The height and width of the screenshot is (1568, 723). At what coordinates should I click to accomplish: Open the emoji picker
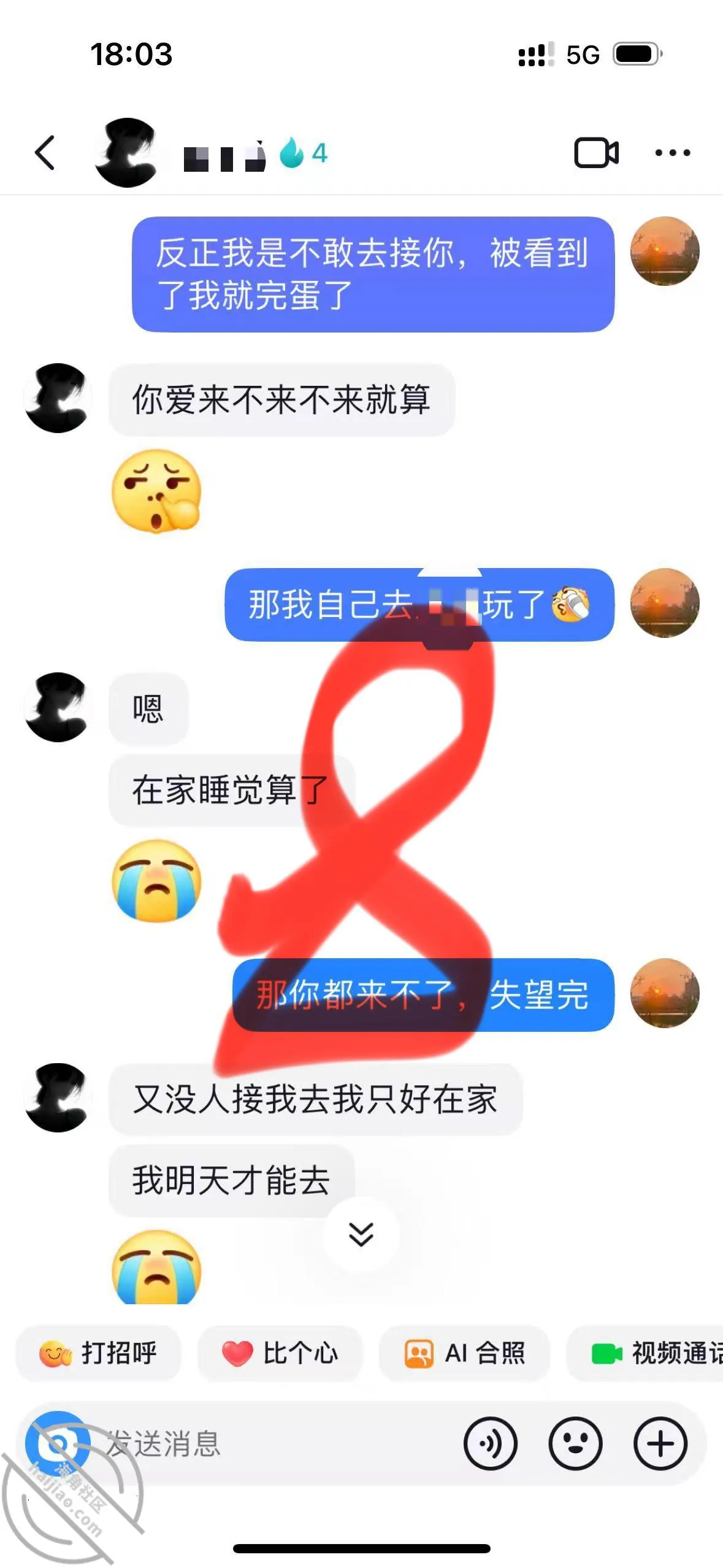tap(575, 1443)
